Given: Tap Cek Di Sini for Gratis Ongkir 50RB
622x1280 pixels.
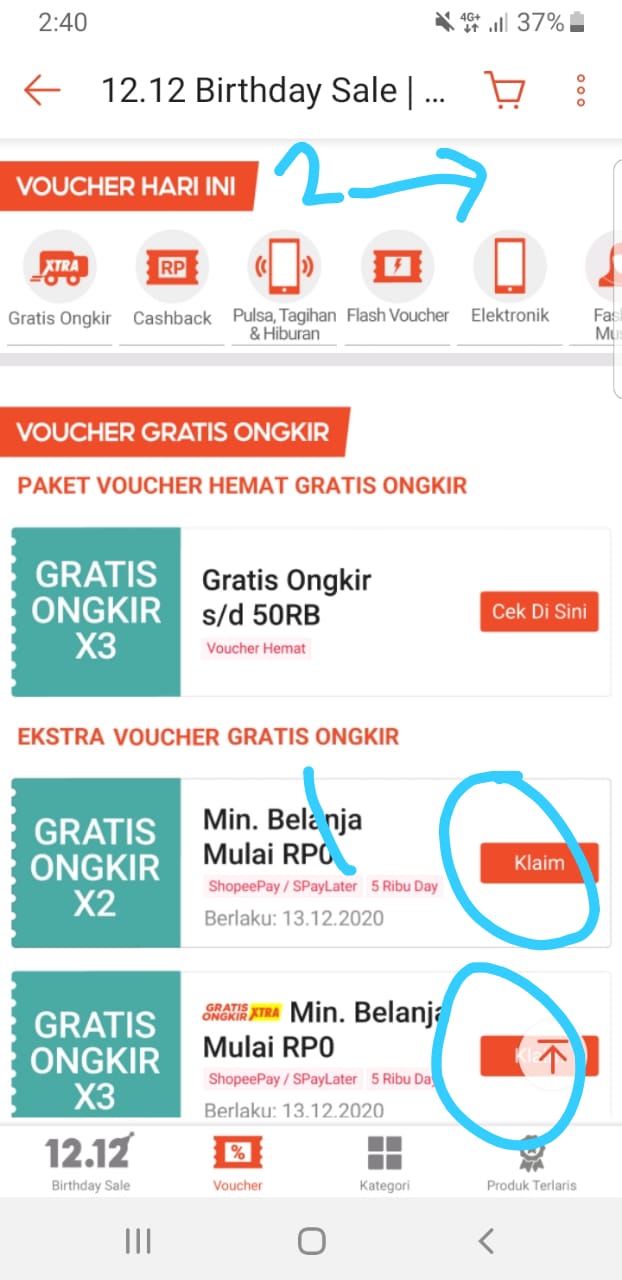Looking at the screenshot, I should pyautogui.click(x=539, y=611).
